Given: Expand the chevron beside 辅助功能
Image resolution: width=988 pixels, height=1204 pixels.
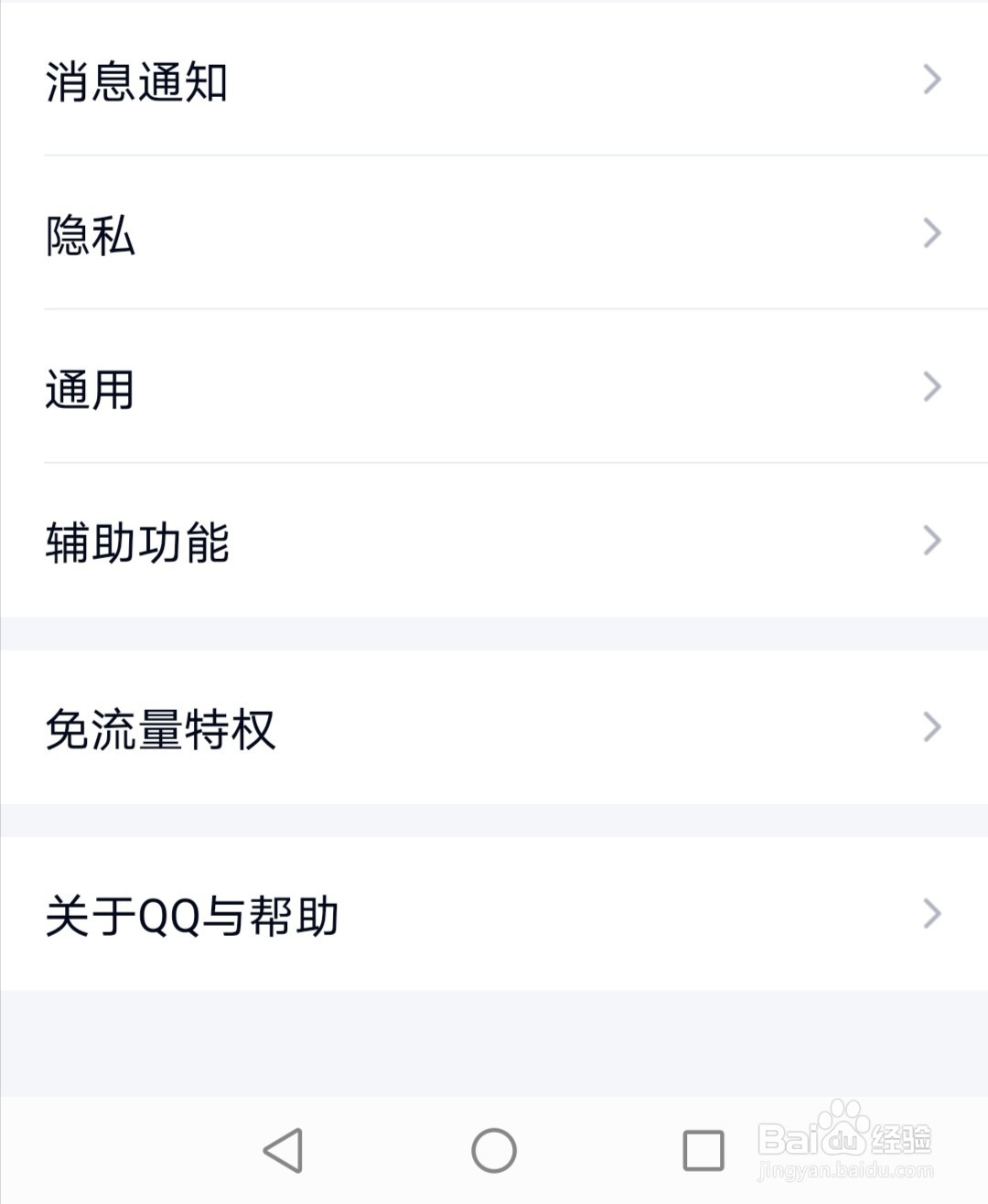Looking at the screenshot, I should point(931,541).
